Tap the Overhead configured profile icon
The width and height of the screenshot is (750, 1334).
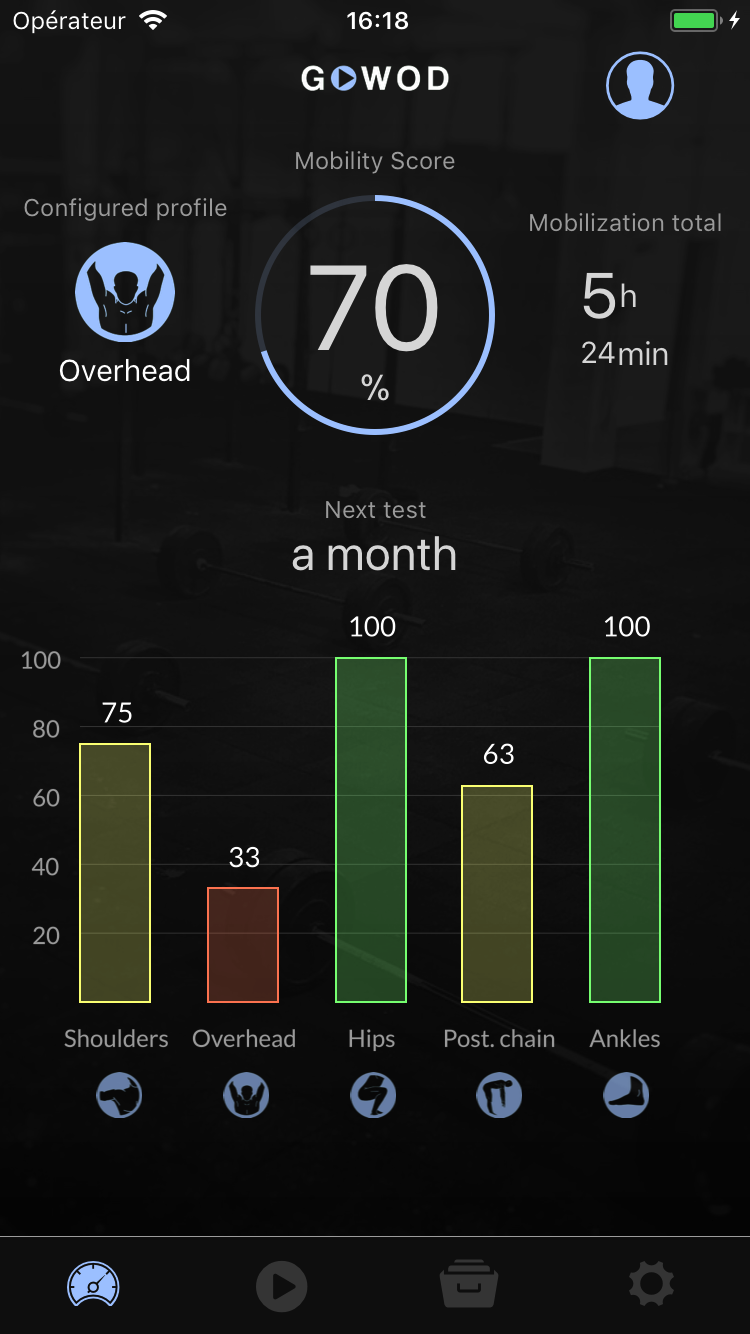click(x=125, y=292)
